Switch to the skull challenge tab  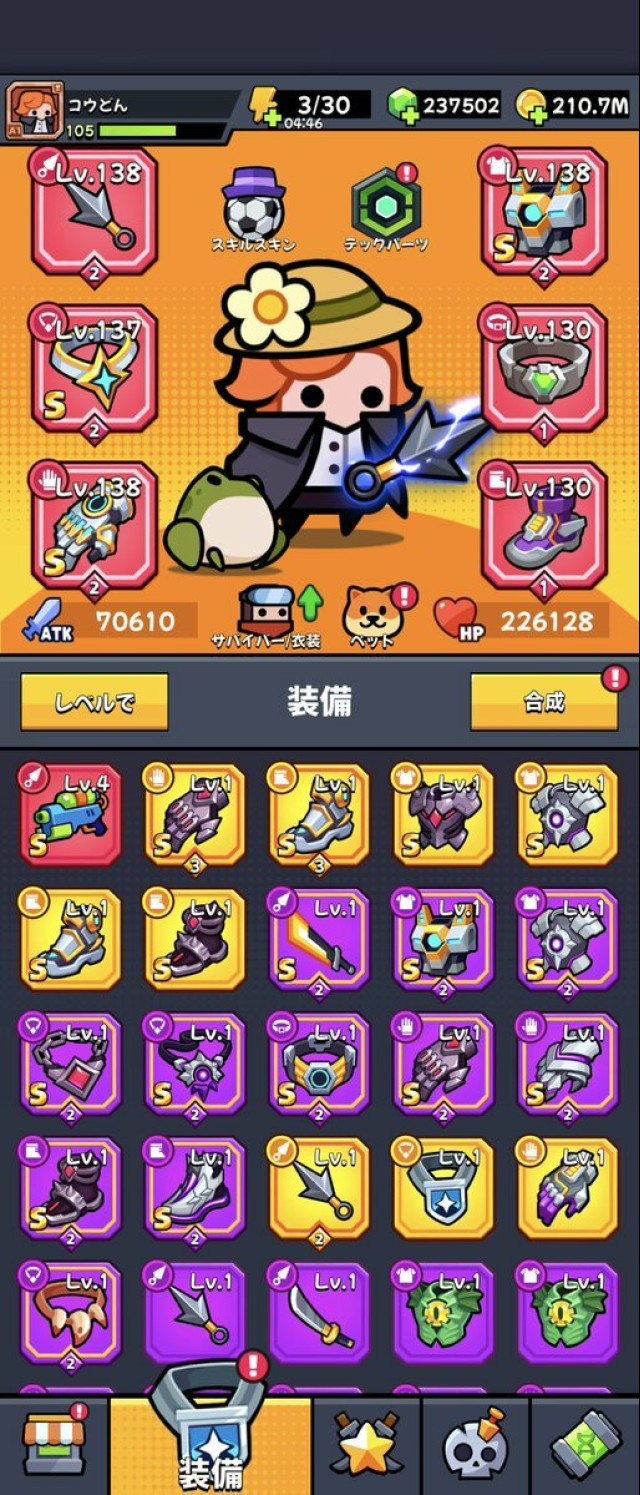tap(475, 1447)
